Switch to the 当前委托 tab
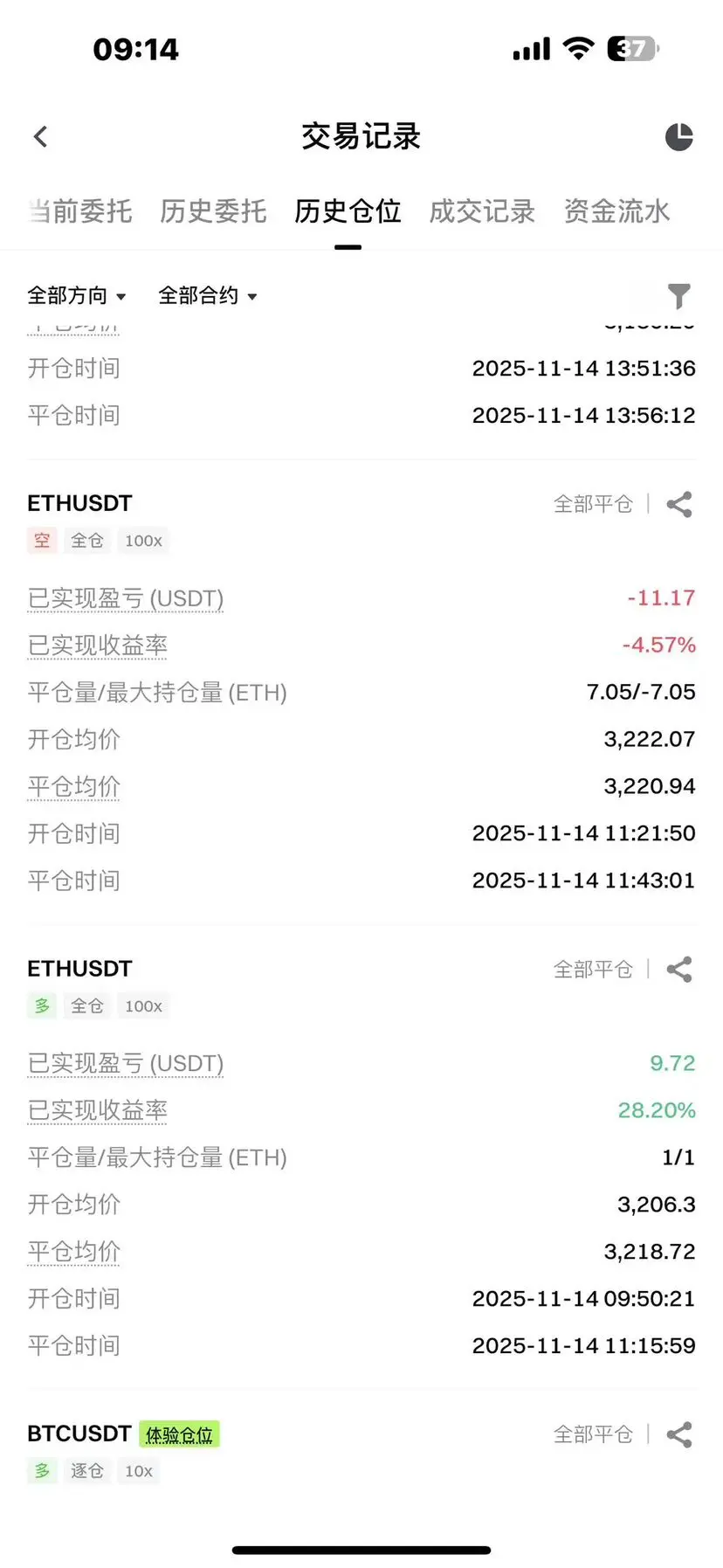 point(79,211)
